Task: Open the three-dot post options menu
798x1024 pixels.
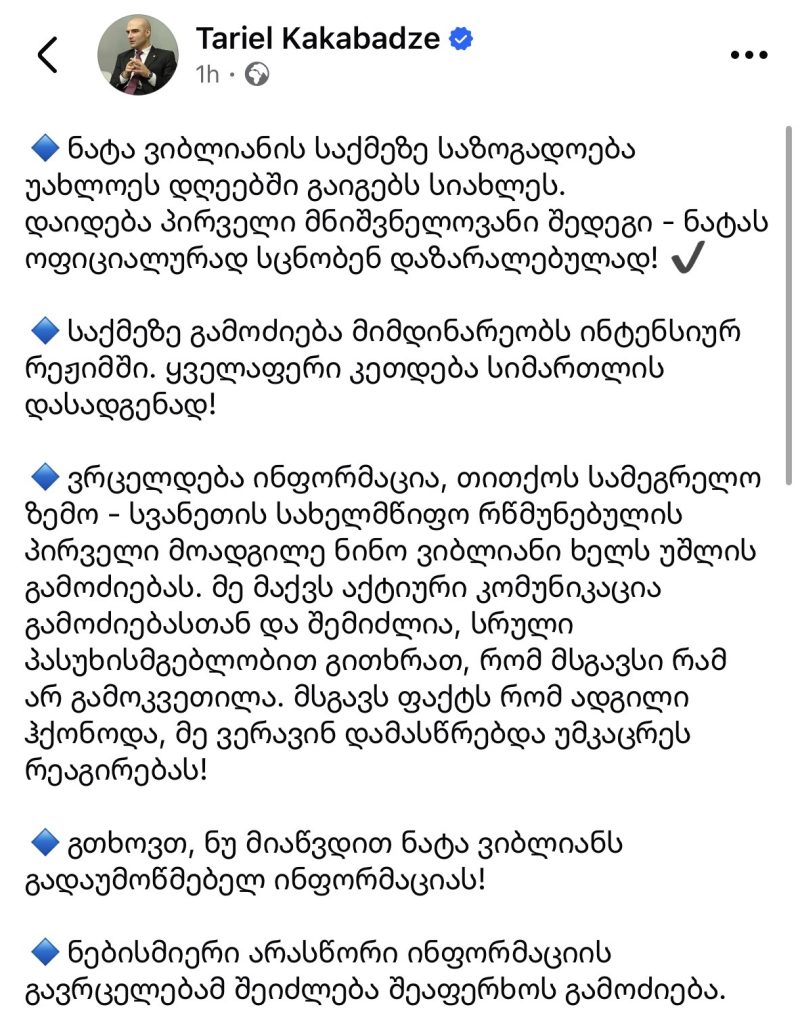Action: (x=749, y=55)
